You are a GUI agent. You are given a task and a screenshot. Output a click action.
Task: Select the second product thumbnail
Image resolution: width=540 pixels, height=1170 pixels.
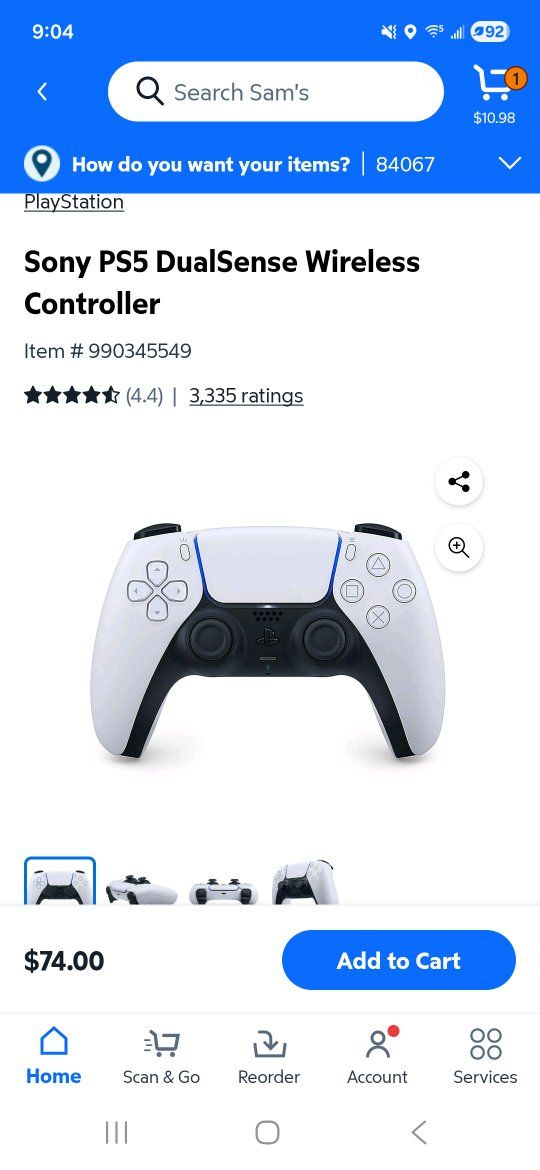tap(142, 883)
